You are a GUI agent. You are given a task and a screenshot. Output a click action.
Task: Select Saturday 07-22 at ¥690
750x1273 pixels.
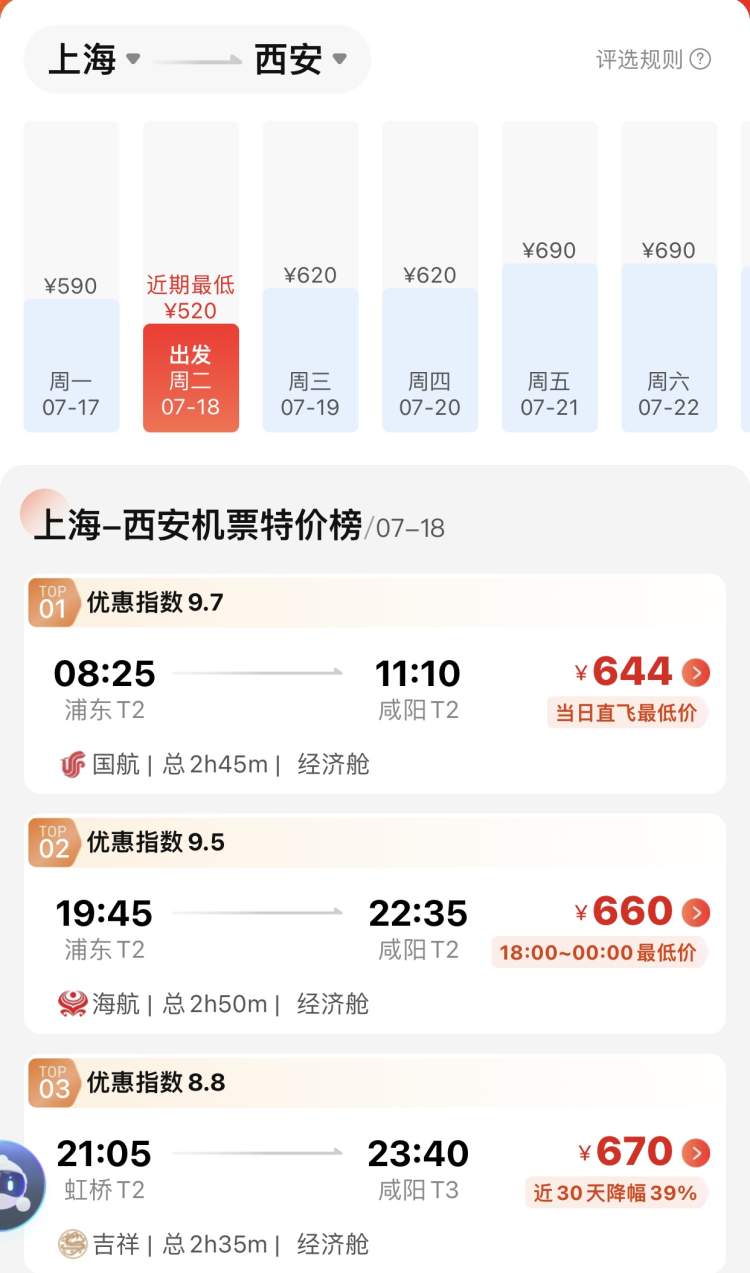point(669,347)
